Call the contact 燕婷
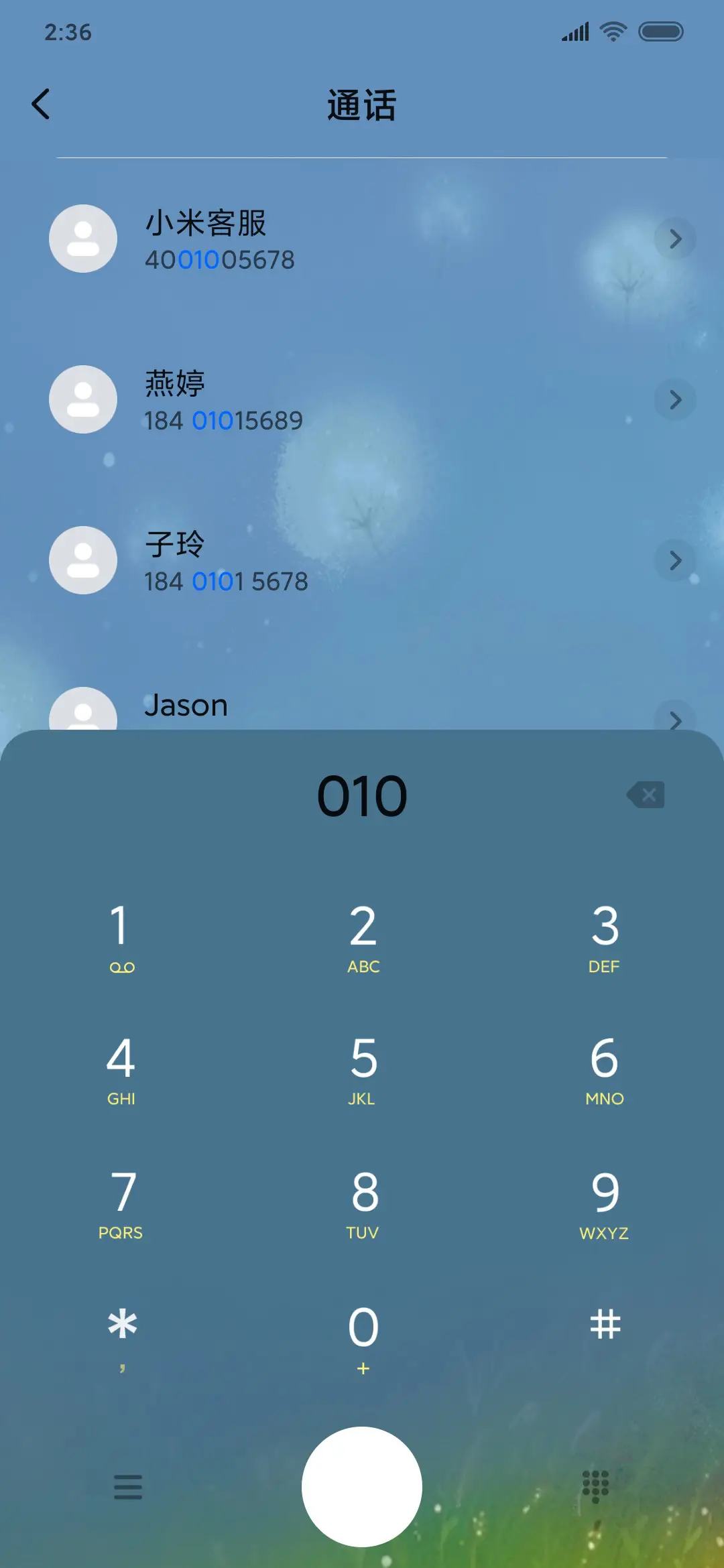Viewport: 724px width, 1568px height. pyautogui.click(x=335, y=400)
